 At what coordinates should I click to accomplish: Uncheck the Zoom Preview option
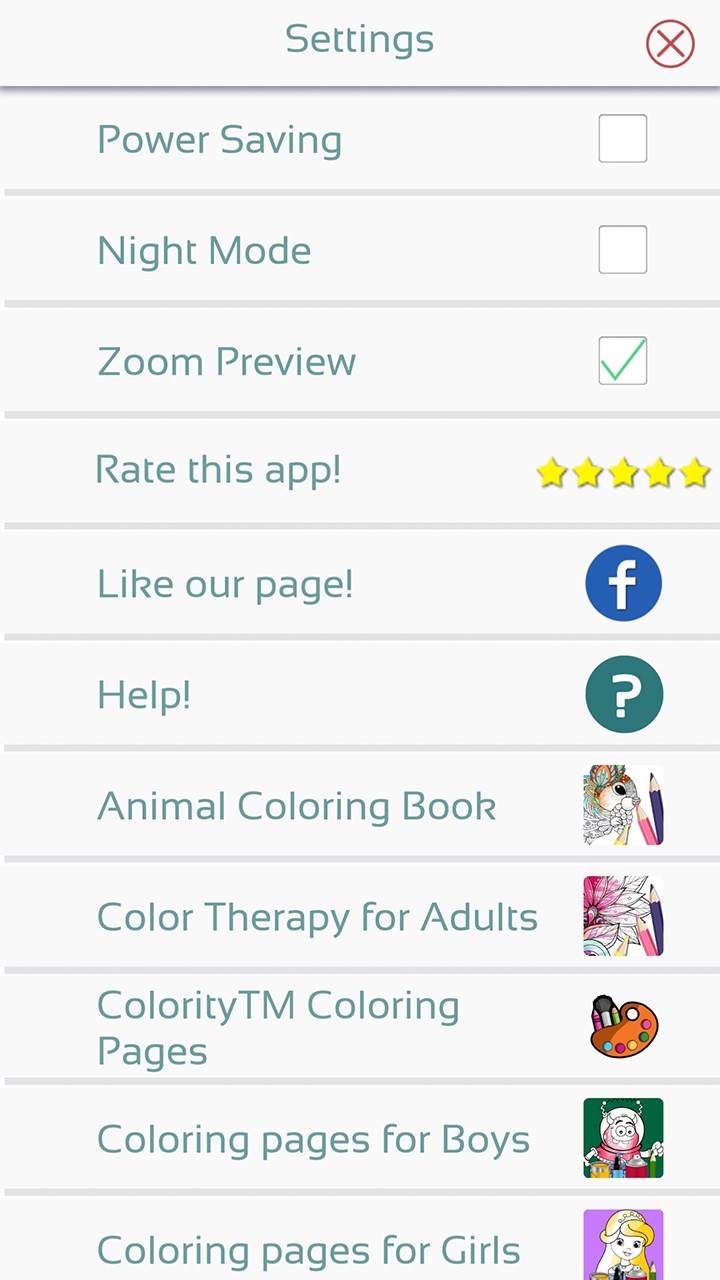[622, 361]
